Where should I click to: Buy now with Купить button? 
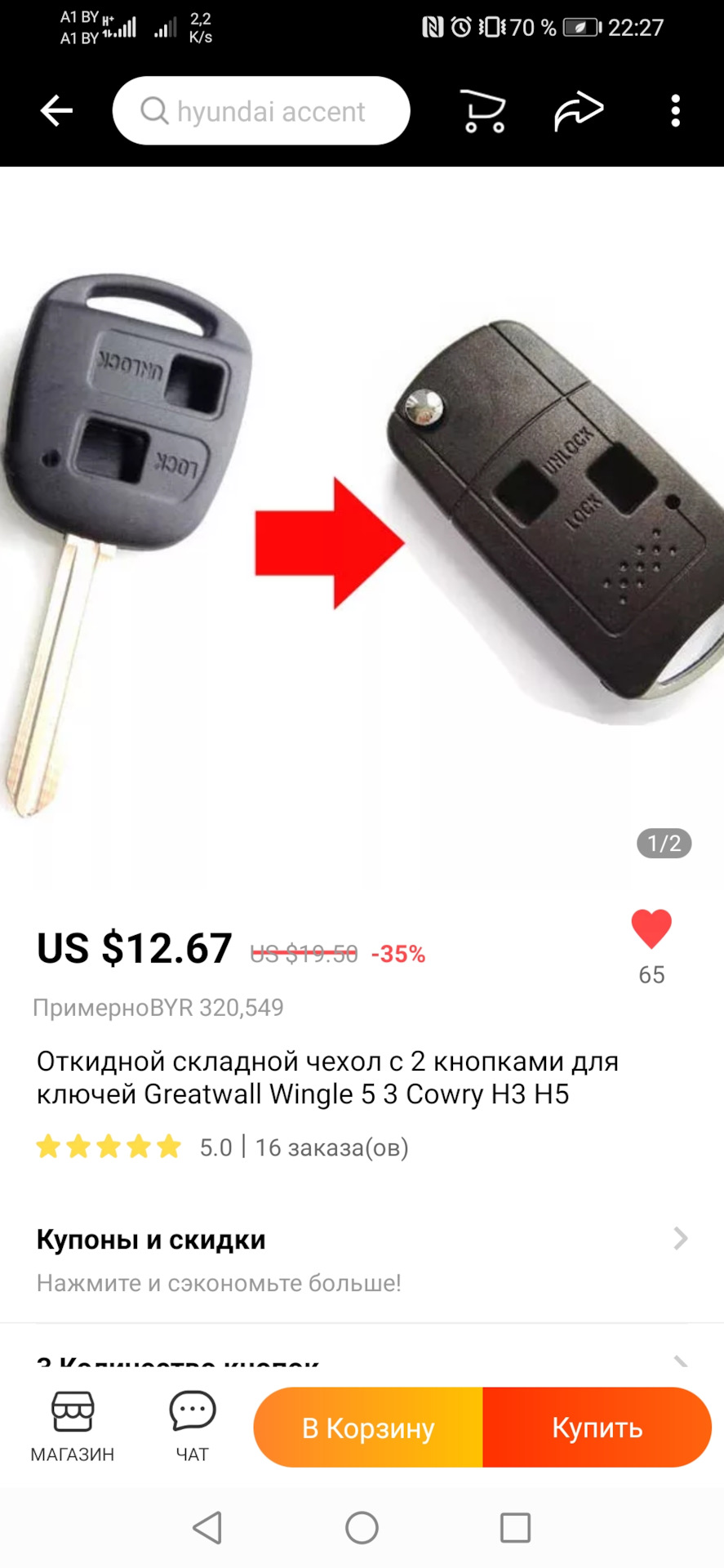click(x=597, y=1428)
